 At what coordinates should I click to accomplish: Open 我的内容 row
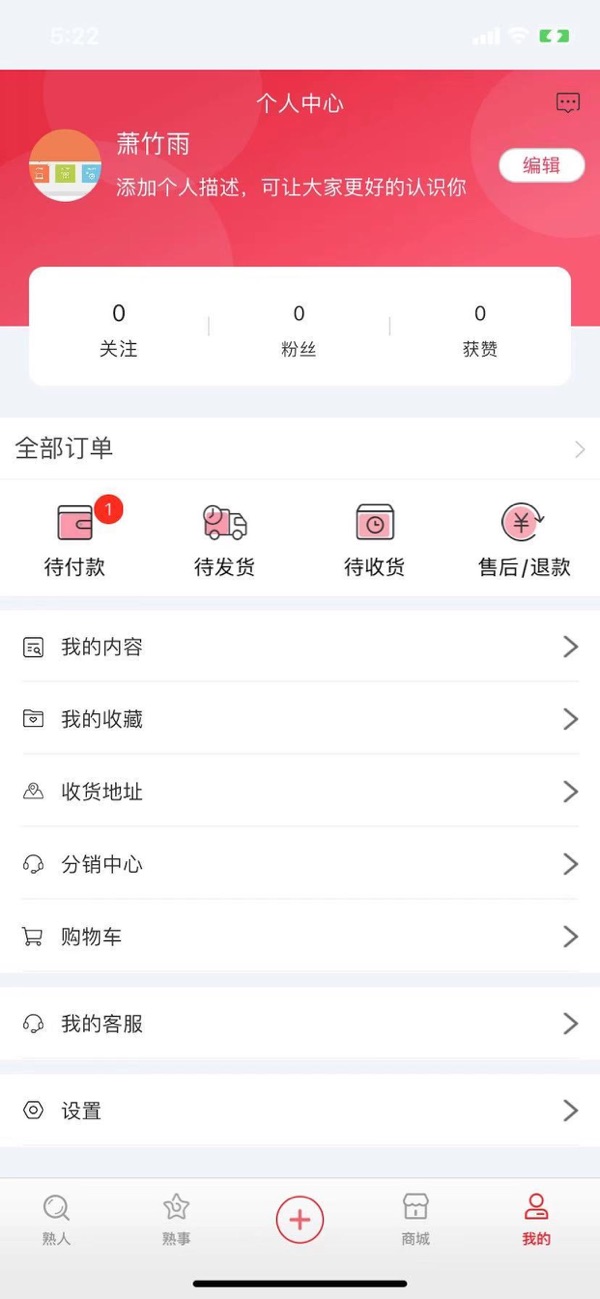click(x=300, y=647)
